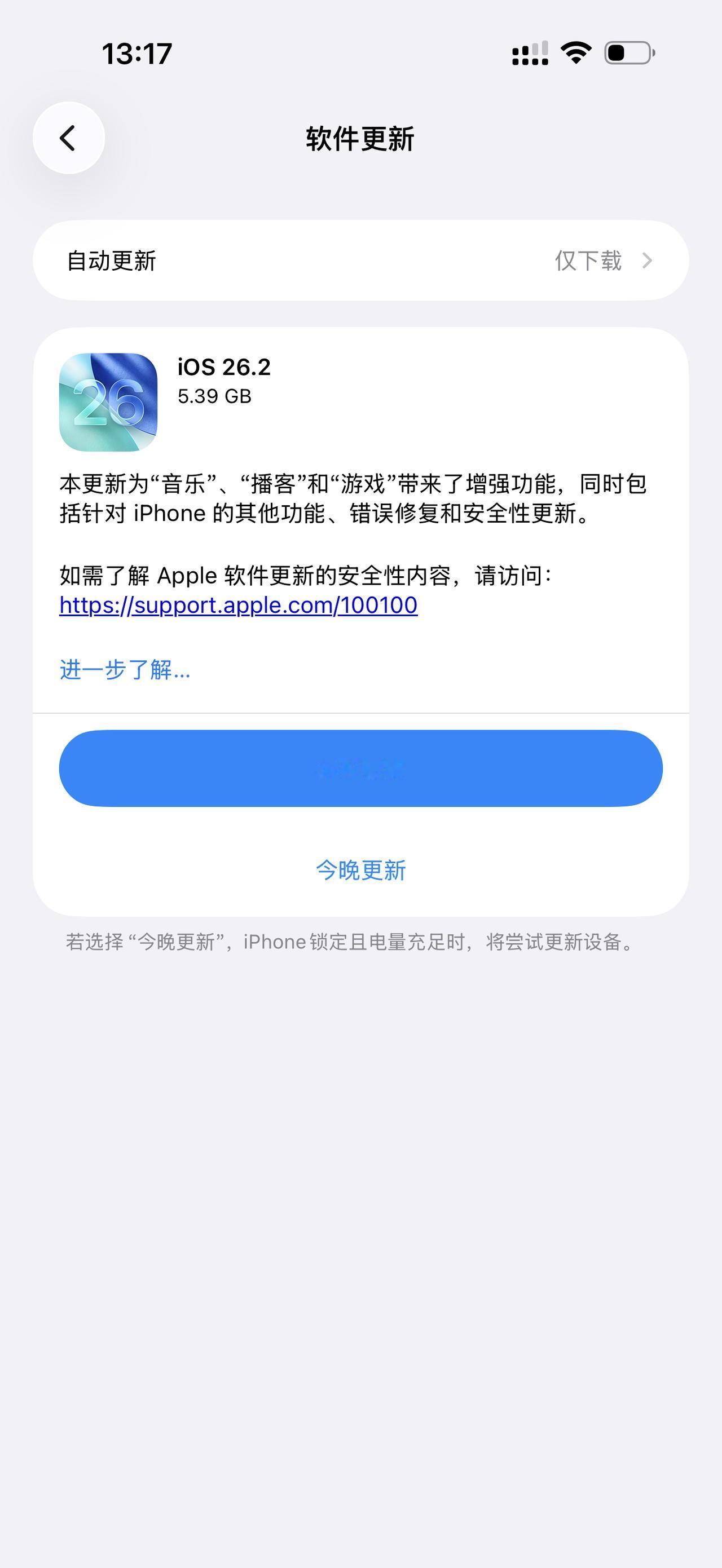The height and width of the screenshot is (1568, 722).
Task: Tap the battery indicator in the status bar
Action: coord(627,53)
